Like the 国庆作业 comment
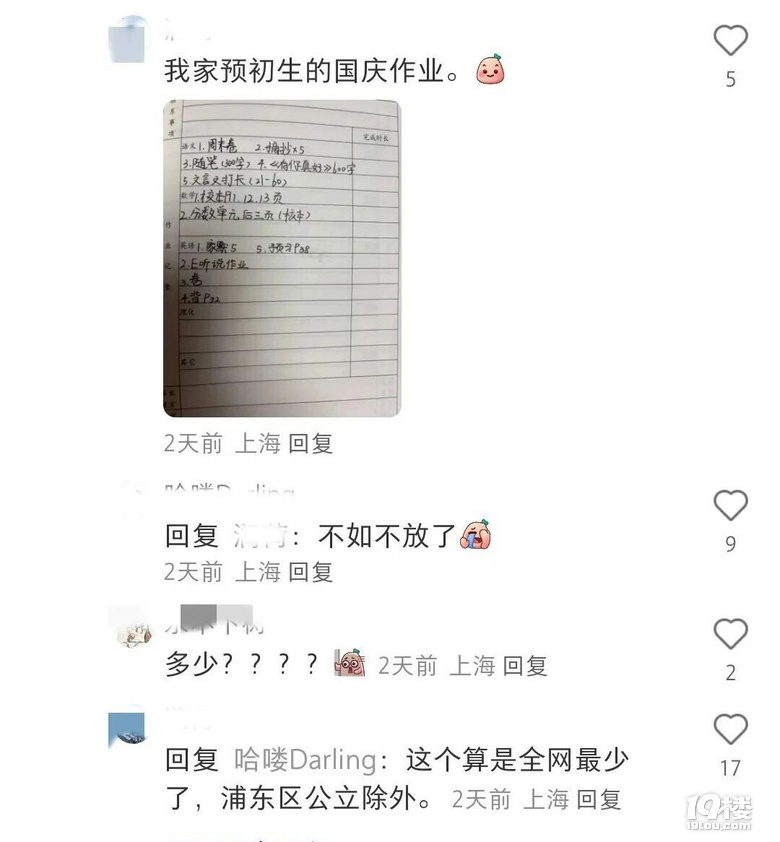 [x=730, y=41]
